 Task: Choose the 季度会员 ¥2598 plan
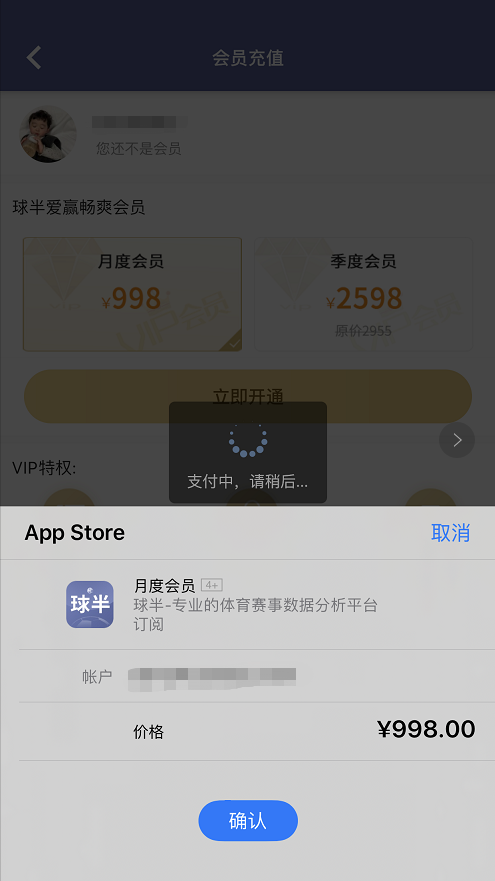(x=364, y=294)
